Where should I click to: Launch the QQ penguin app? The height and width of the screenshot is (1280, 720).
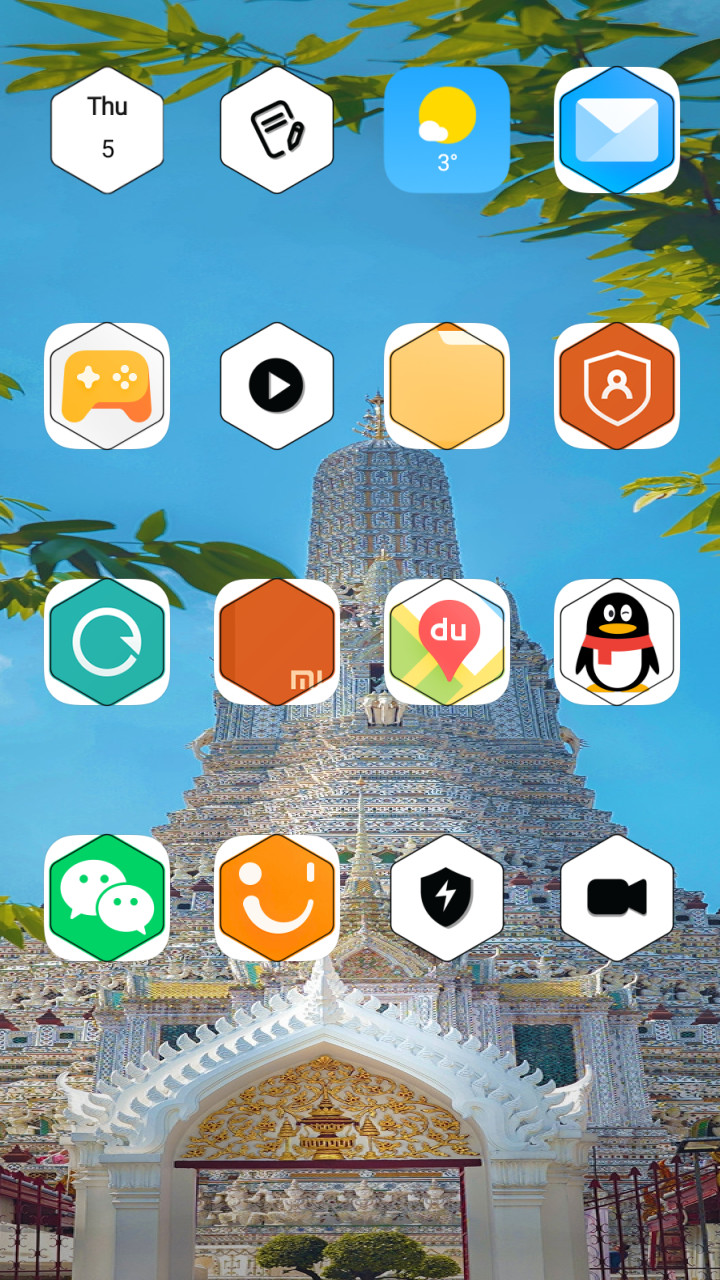(617, 642)
